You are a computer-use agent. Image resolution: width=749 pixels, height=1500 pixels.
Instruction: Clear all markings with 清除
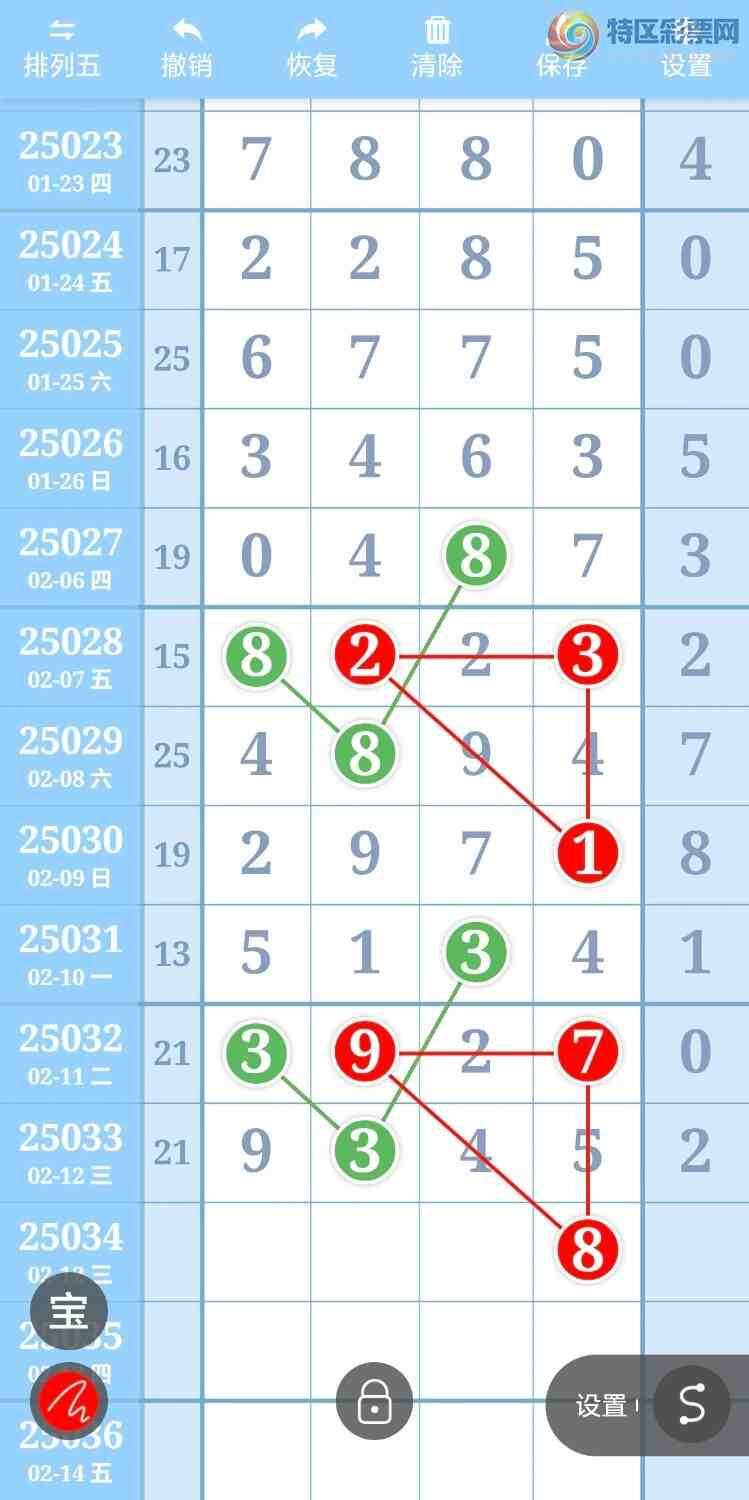click(x=437, y=49)
